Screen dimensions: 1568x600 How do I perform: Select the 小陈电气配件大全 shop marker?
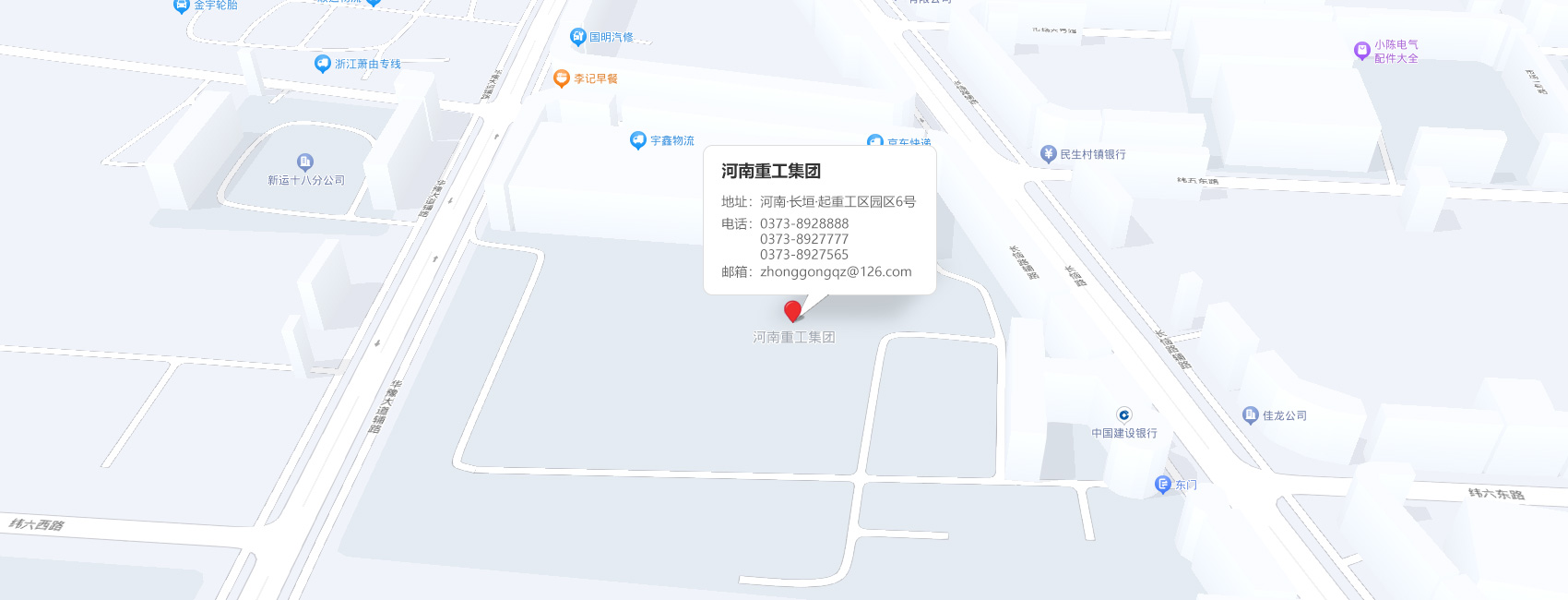[x=1361, y=51]
